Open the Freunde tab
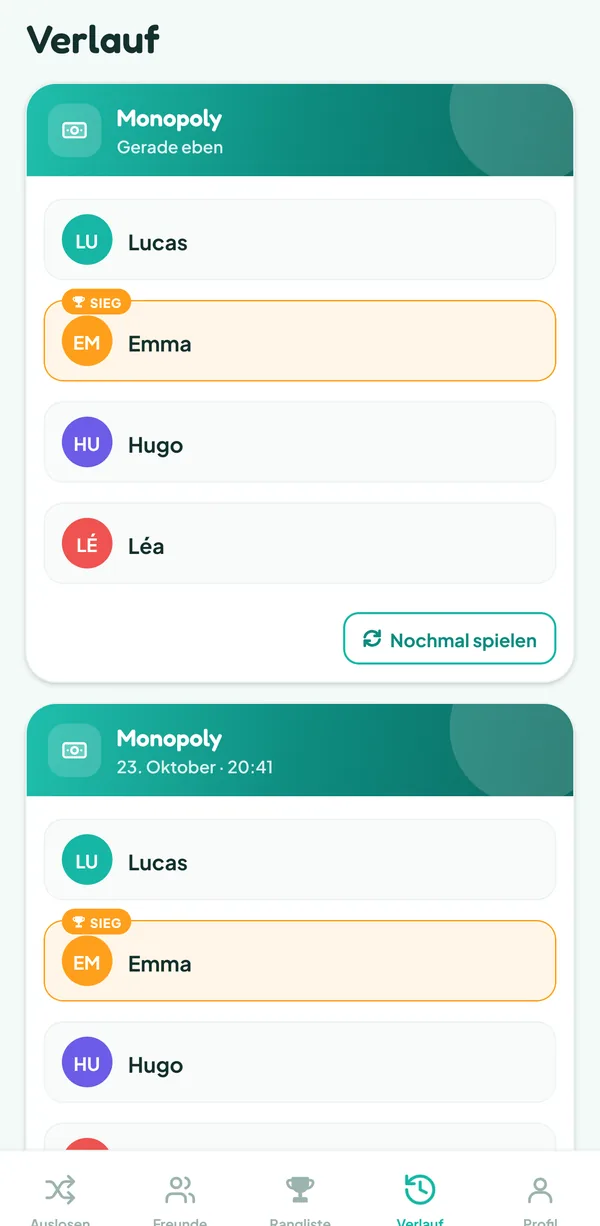This screenshot has width=600, height=1226. (180, 1195)
